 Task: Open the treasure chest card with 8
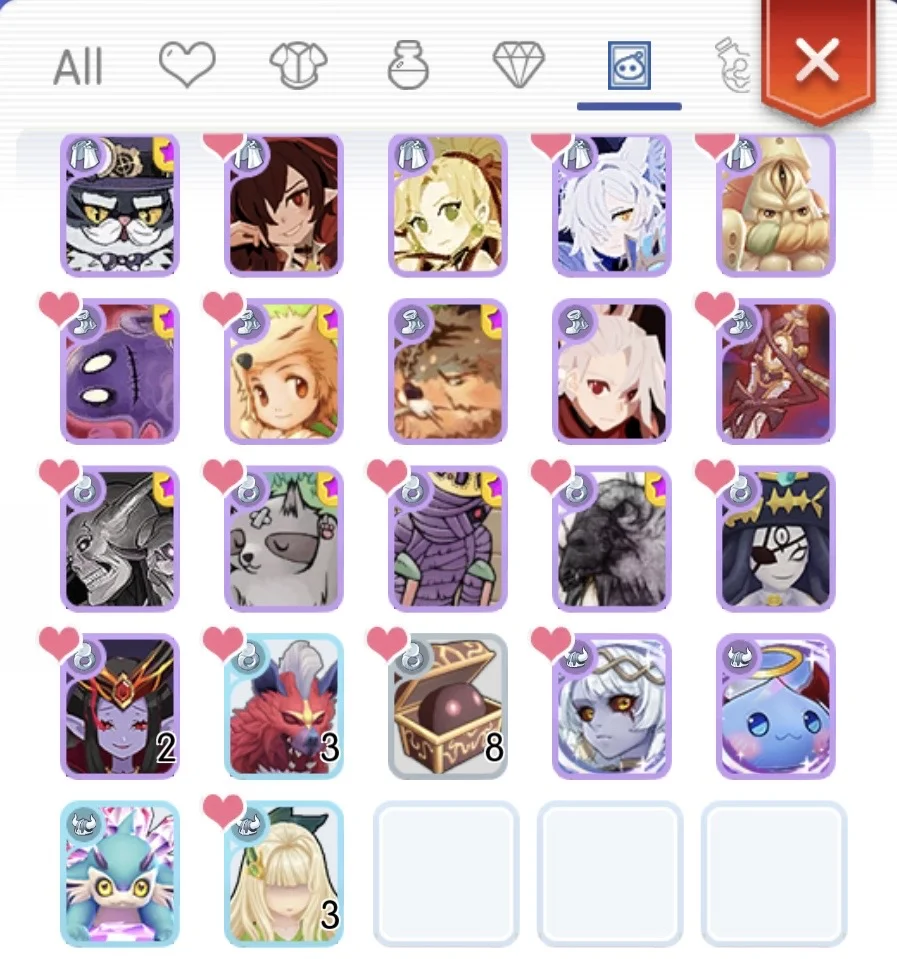pos(448,707)
